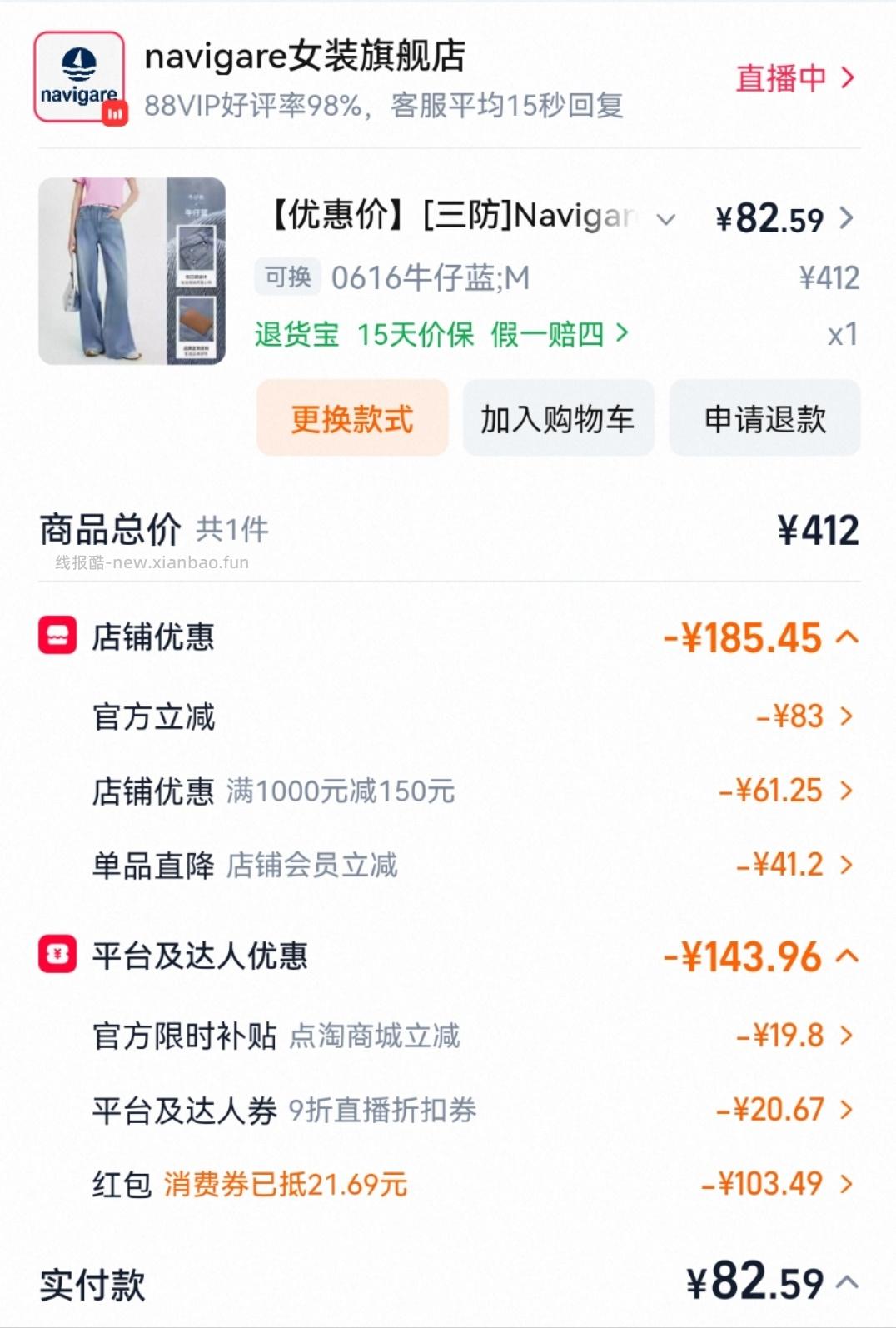Click the 申请退款 refund request button

pyautogui.click(x=764, y=418)
